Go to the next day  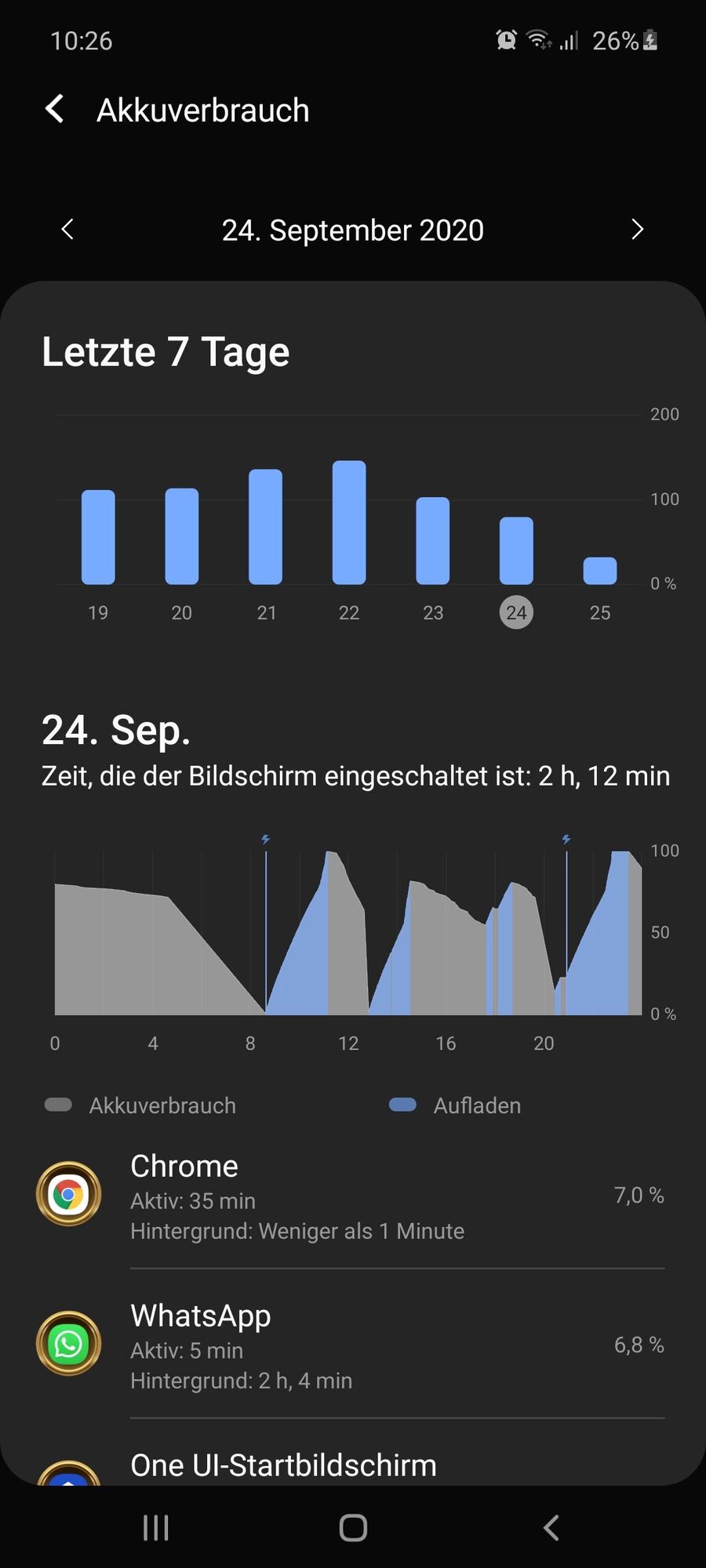637,230
